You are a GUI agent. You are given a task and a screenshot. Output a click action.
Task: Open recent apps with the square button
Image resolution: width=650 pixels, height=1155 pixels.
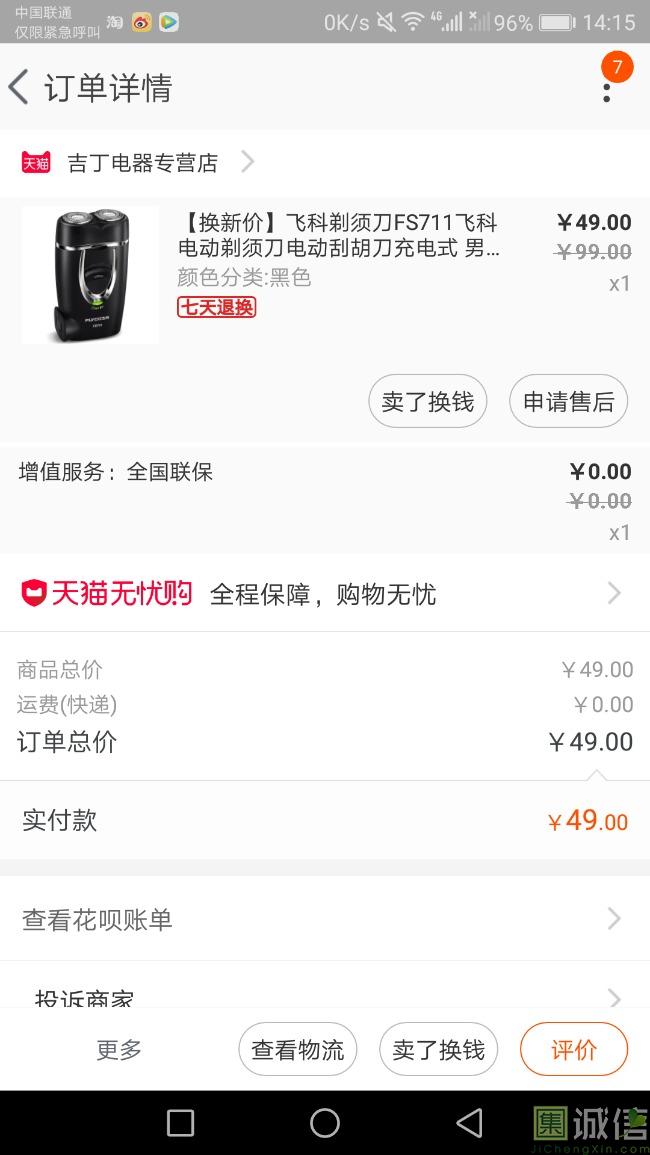[x=181, y=1123]
